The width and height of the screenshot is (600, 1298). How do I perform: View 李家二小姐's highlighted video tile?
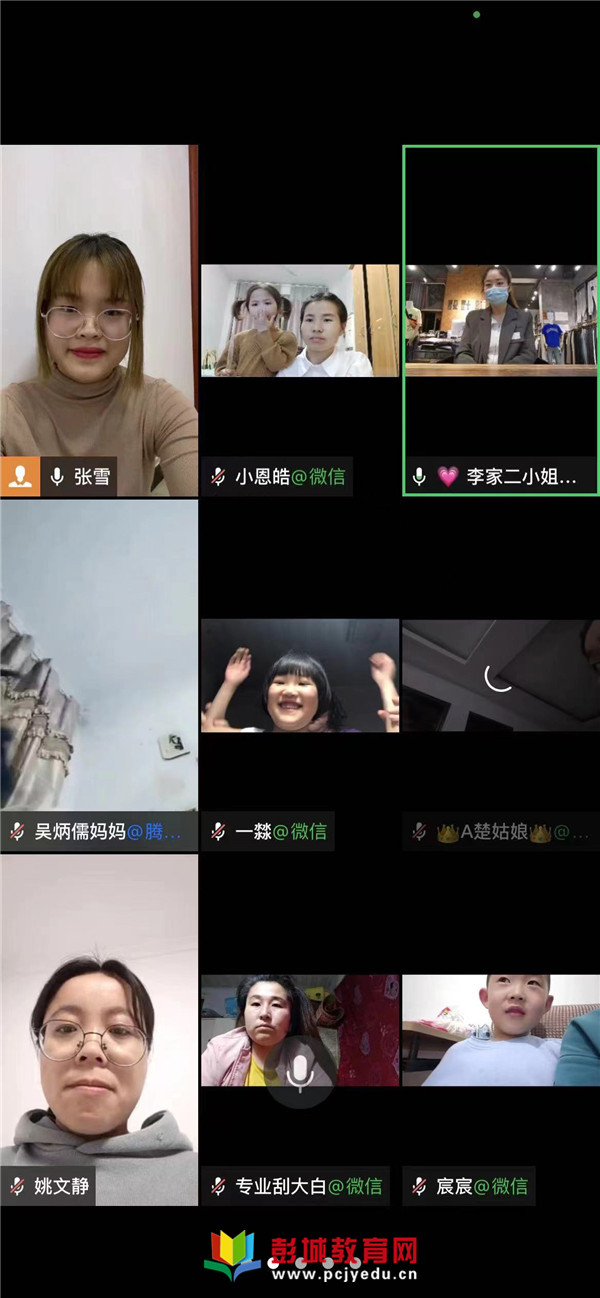coord(501,320)
